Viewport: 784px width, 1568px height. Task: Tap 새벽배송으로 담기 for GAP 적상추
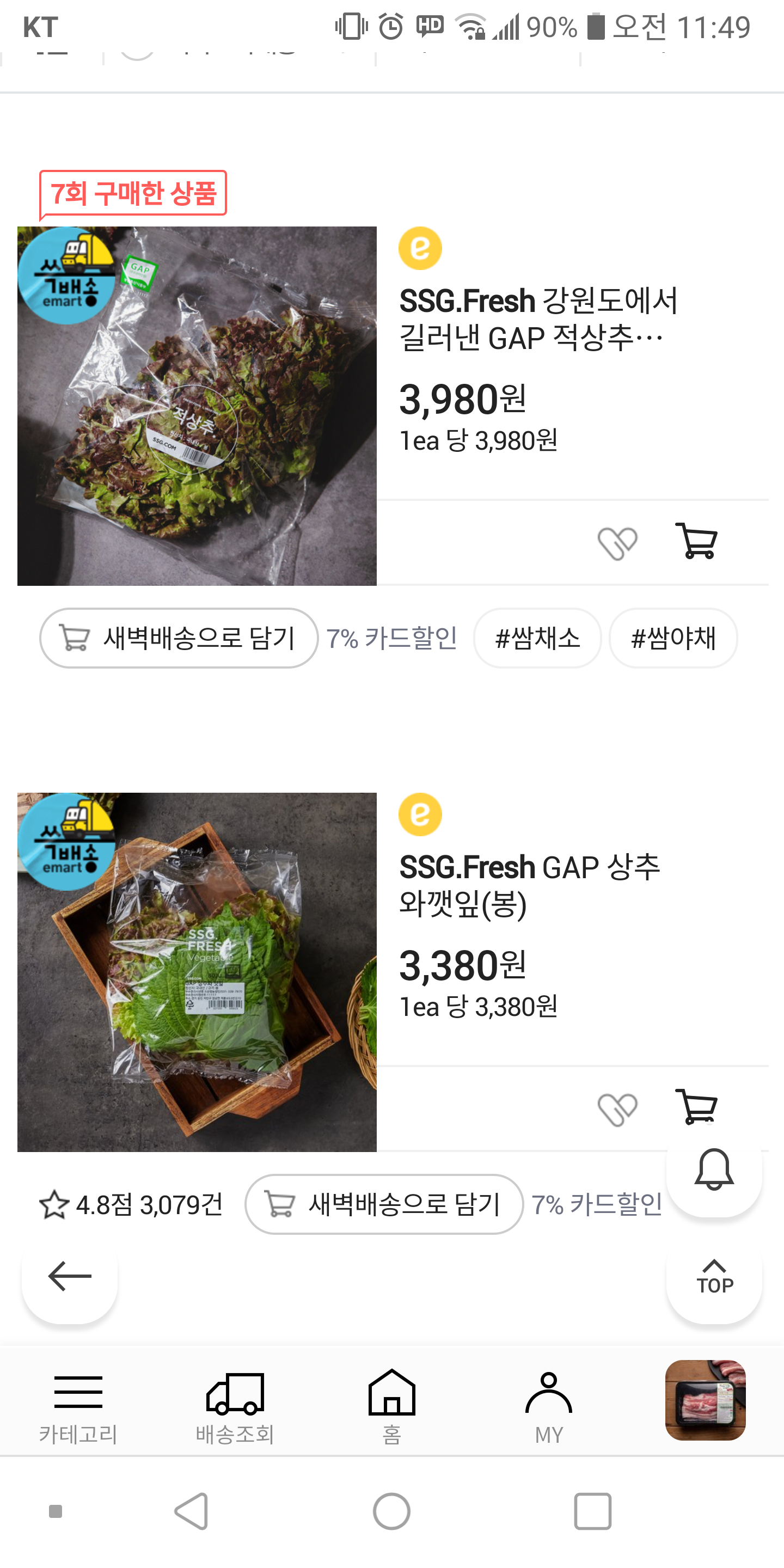pyautogui.click(x=179, y=638)
